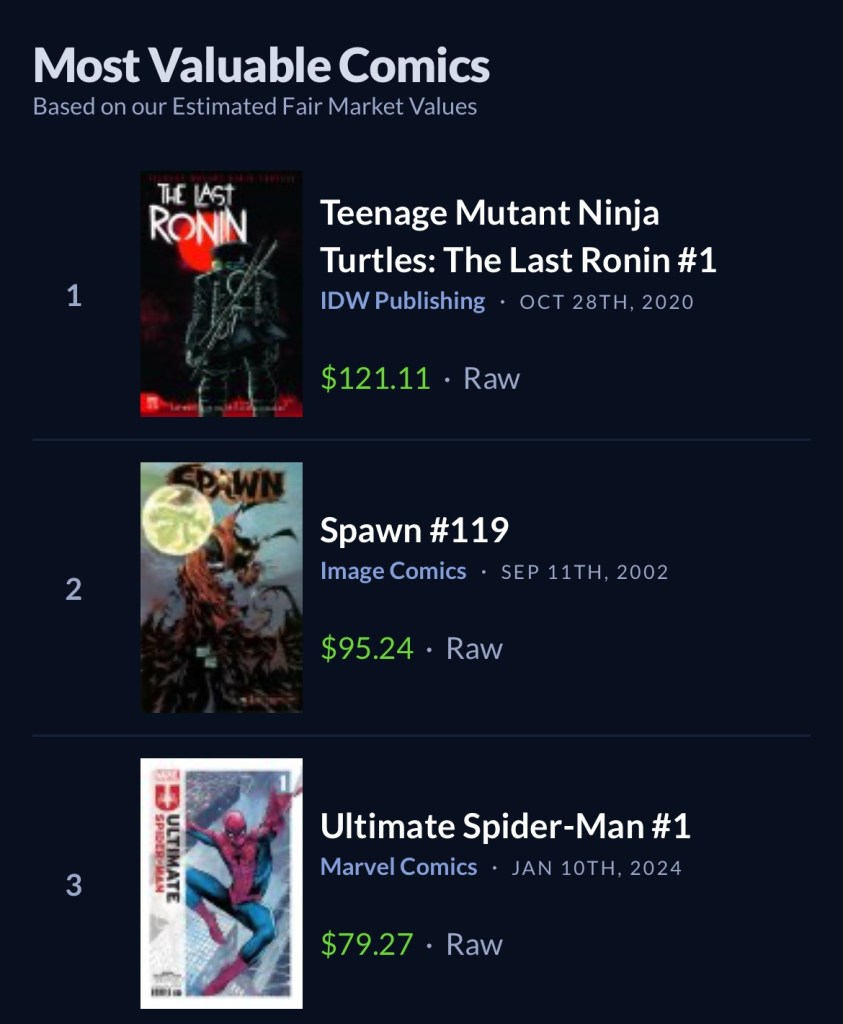
Task: Open the Spawn #119 cover image
Action: 221,588
